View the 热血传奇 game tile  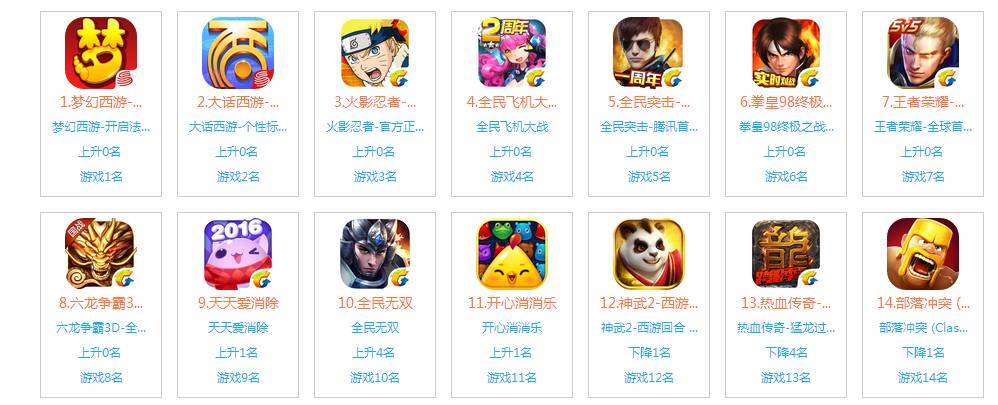[x=785, y=253]
